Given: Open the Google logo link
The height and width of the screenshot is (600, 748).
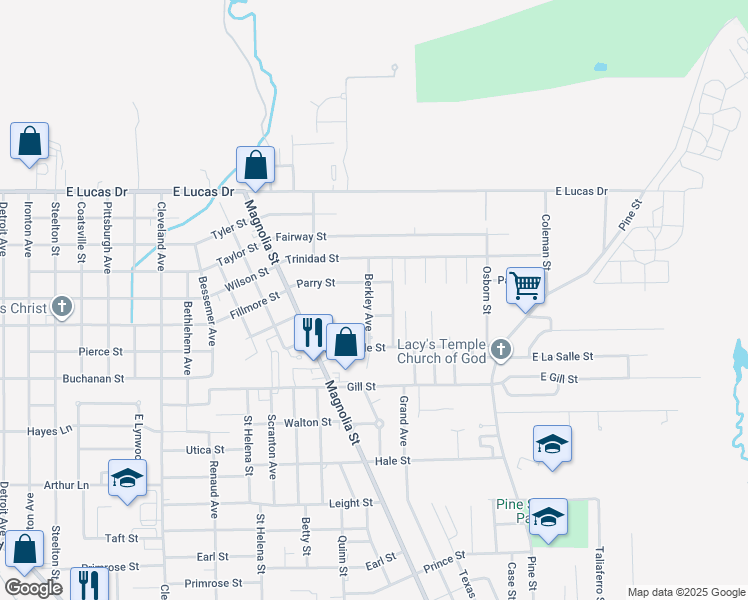Looking at the screenshot, I should pyautogui.click(x=34, y=588).
